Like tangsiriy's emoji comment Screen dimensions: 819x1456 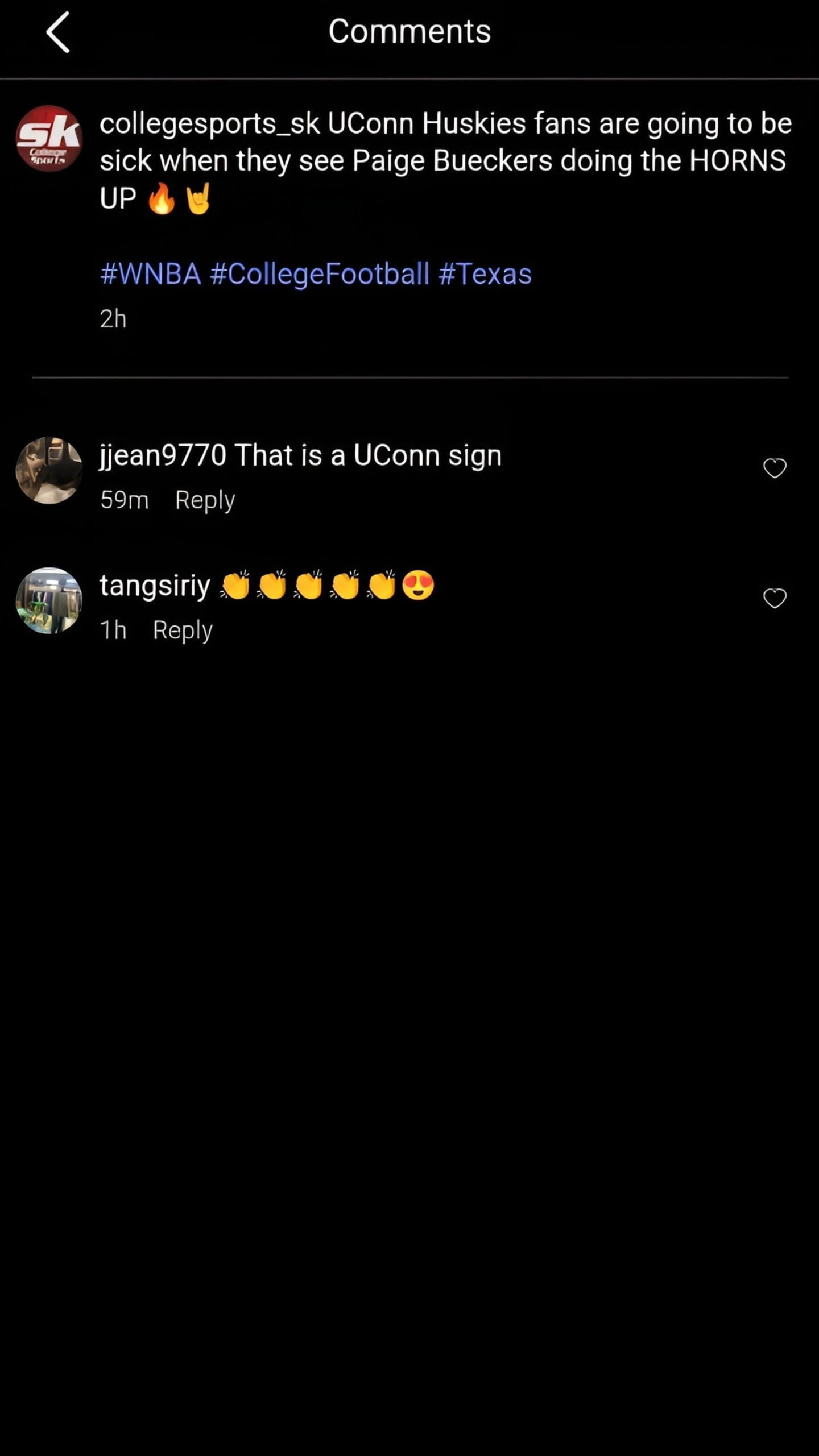774,598
